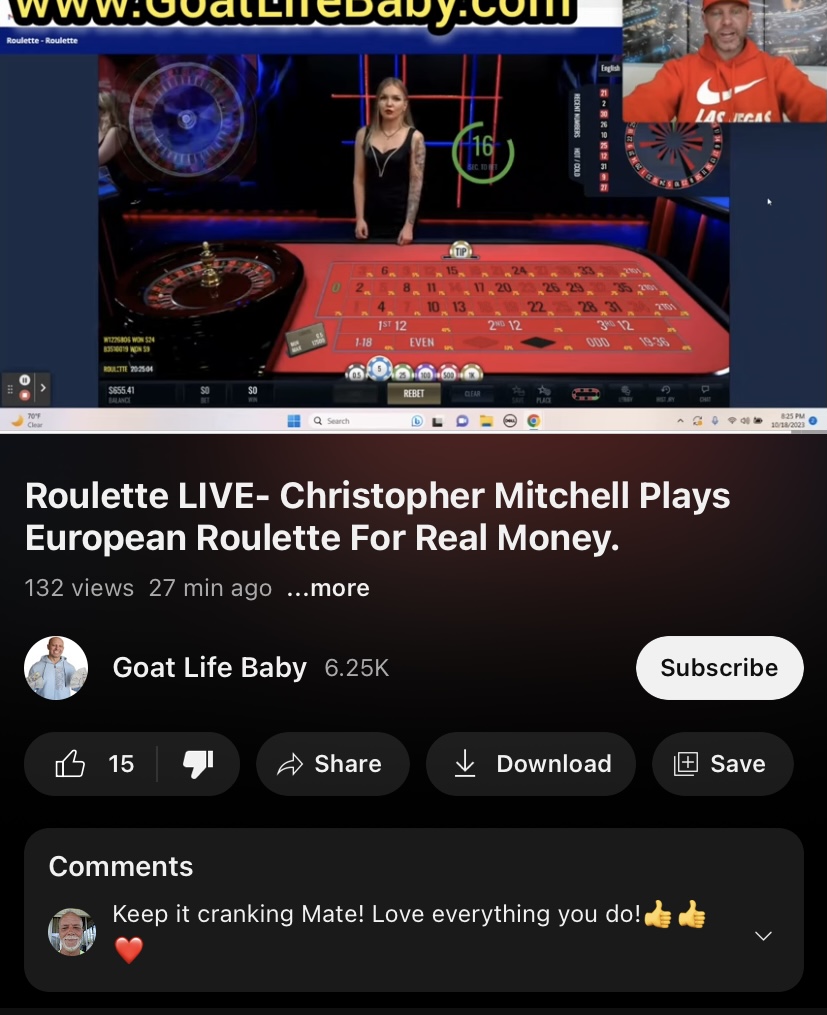Dislike this video

point(198,764)
